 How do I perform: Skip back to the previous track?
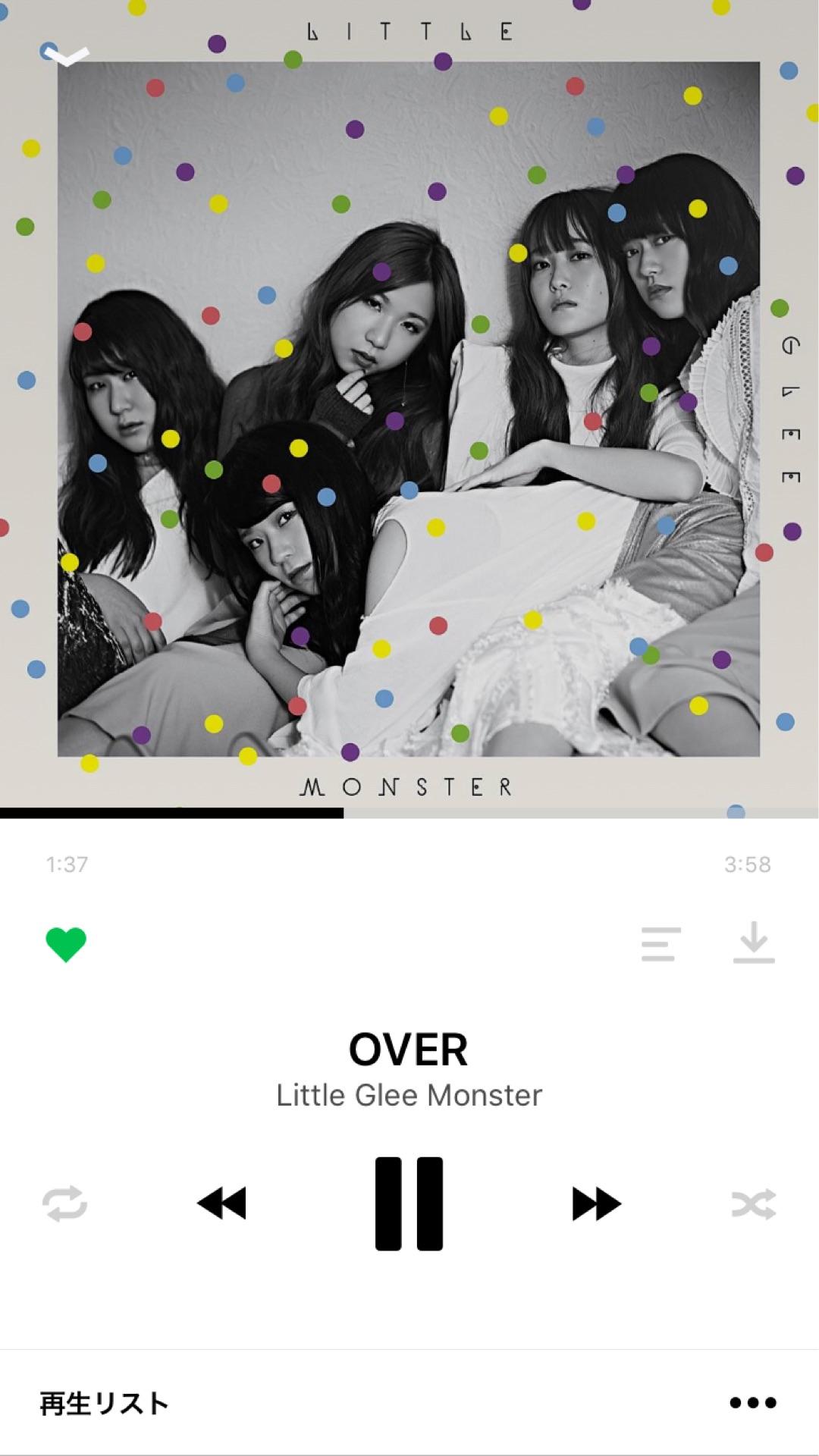tap(221, 1203)
